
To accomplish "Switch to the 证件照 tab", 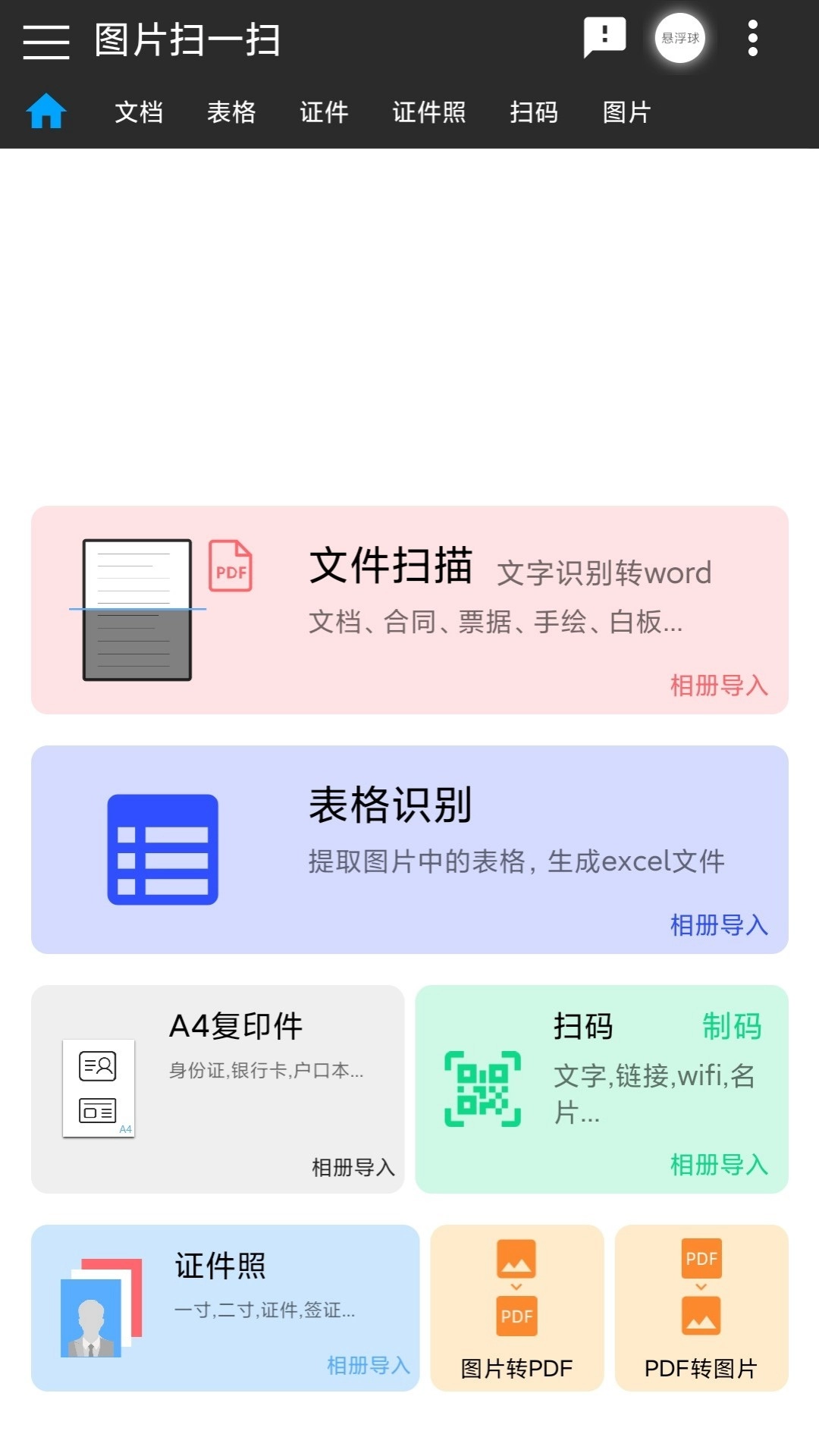I will [x=428, y=111].
